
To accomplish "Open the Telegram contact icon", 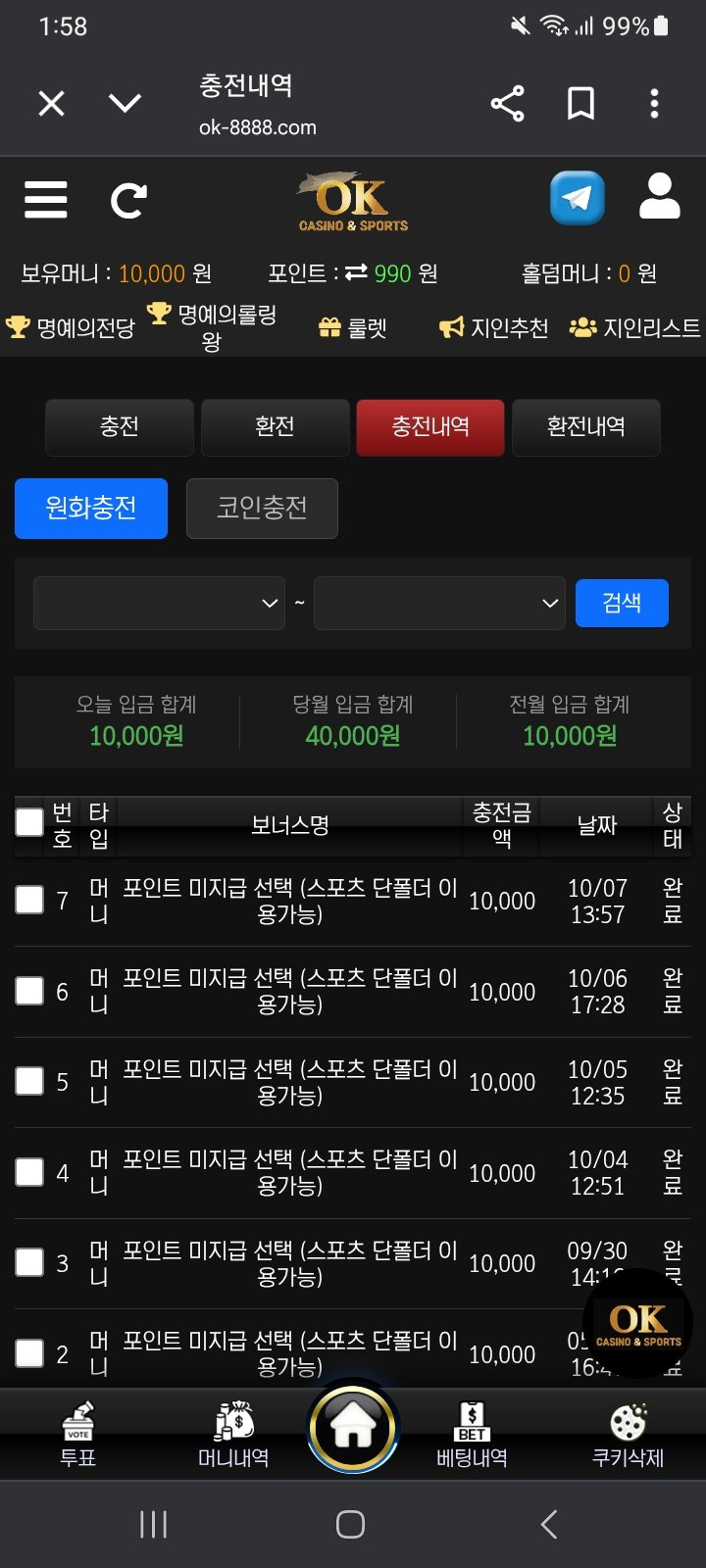I will tap(577, 198).
